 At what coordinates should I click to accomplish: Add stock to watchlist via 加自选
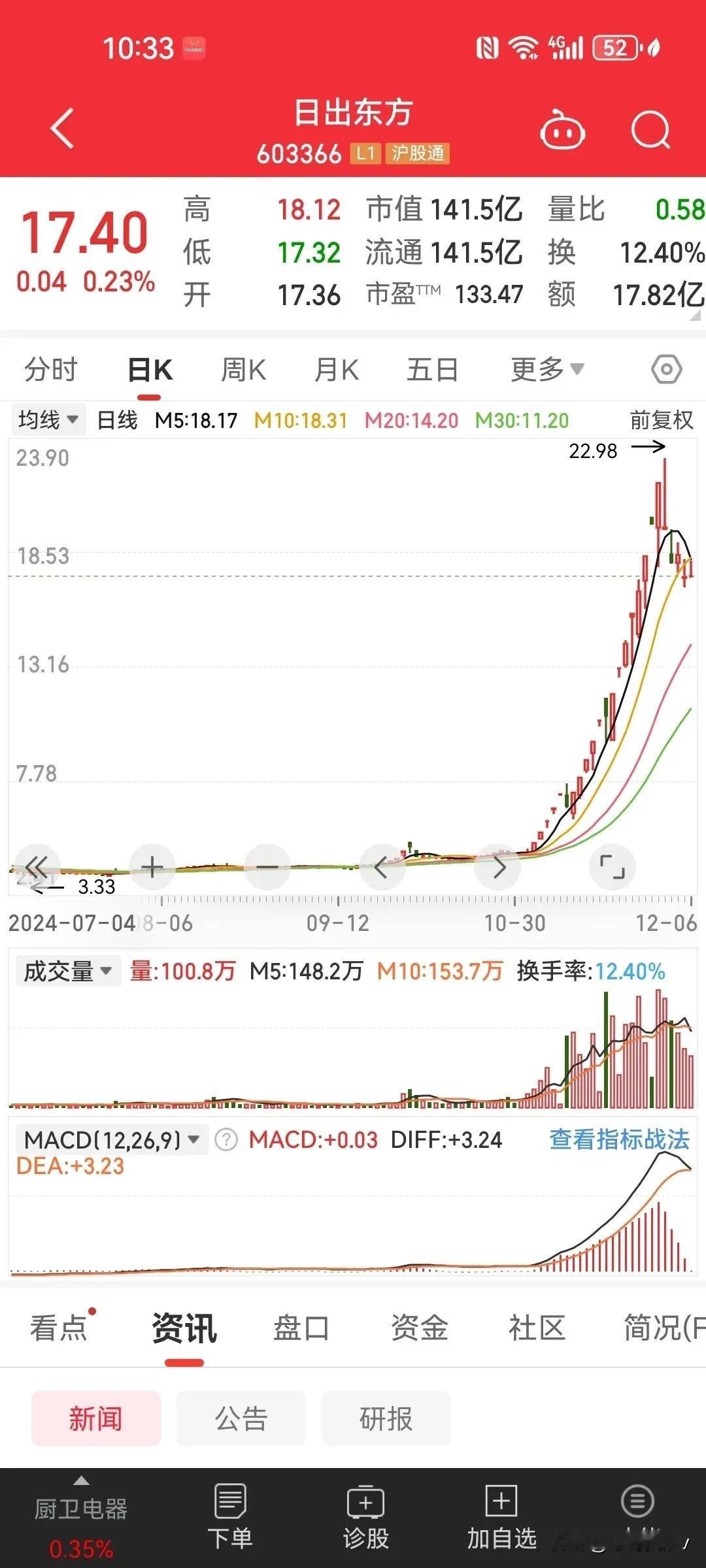click(501, 1517)
